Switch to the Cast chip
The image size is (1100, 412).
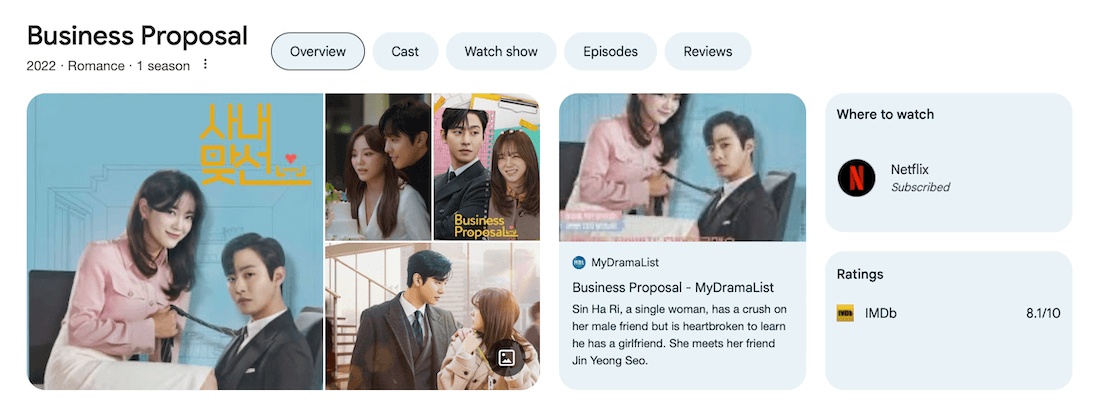pos(405,51)
